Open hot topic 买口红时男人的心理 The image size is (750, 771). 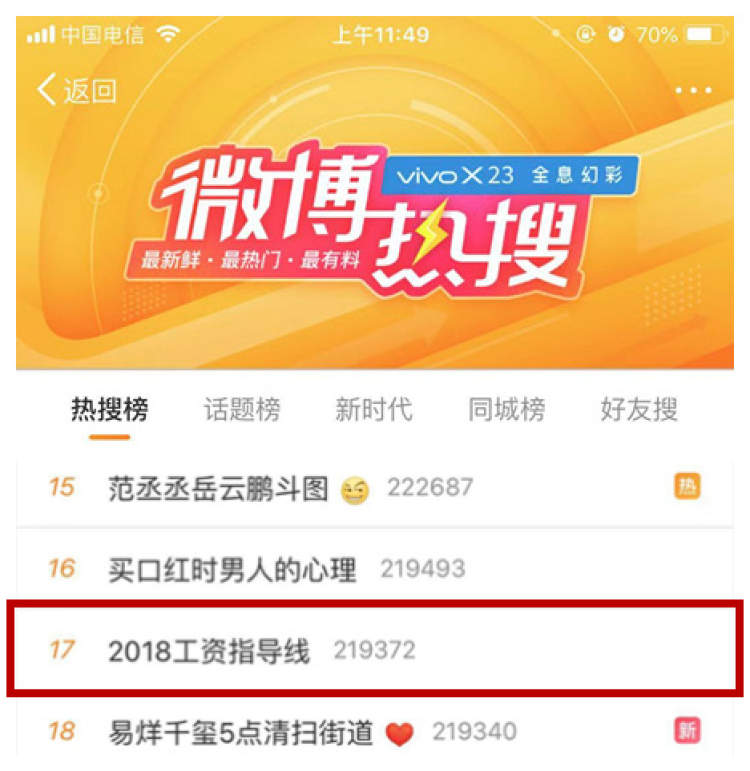click(232, 569)
